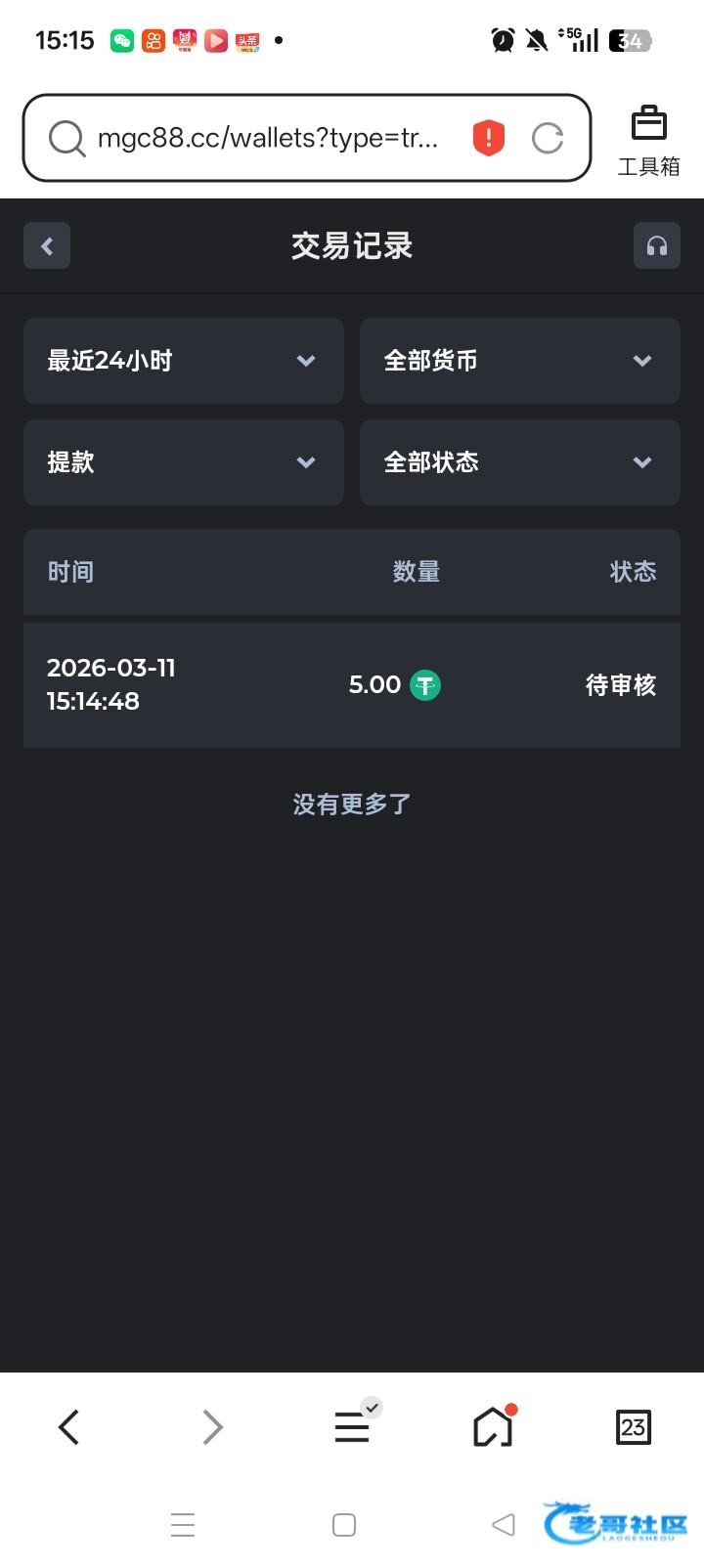This screenshot has height=1568, width=704.
Task: Tap the system home button
Action: pos(344,1525)
